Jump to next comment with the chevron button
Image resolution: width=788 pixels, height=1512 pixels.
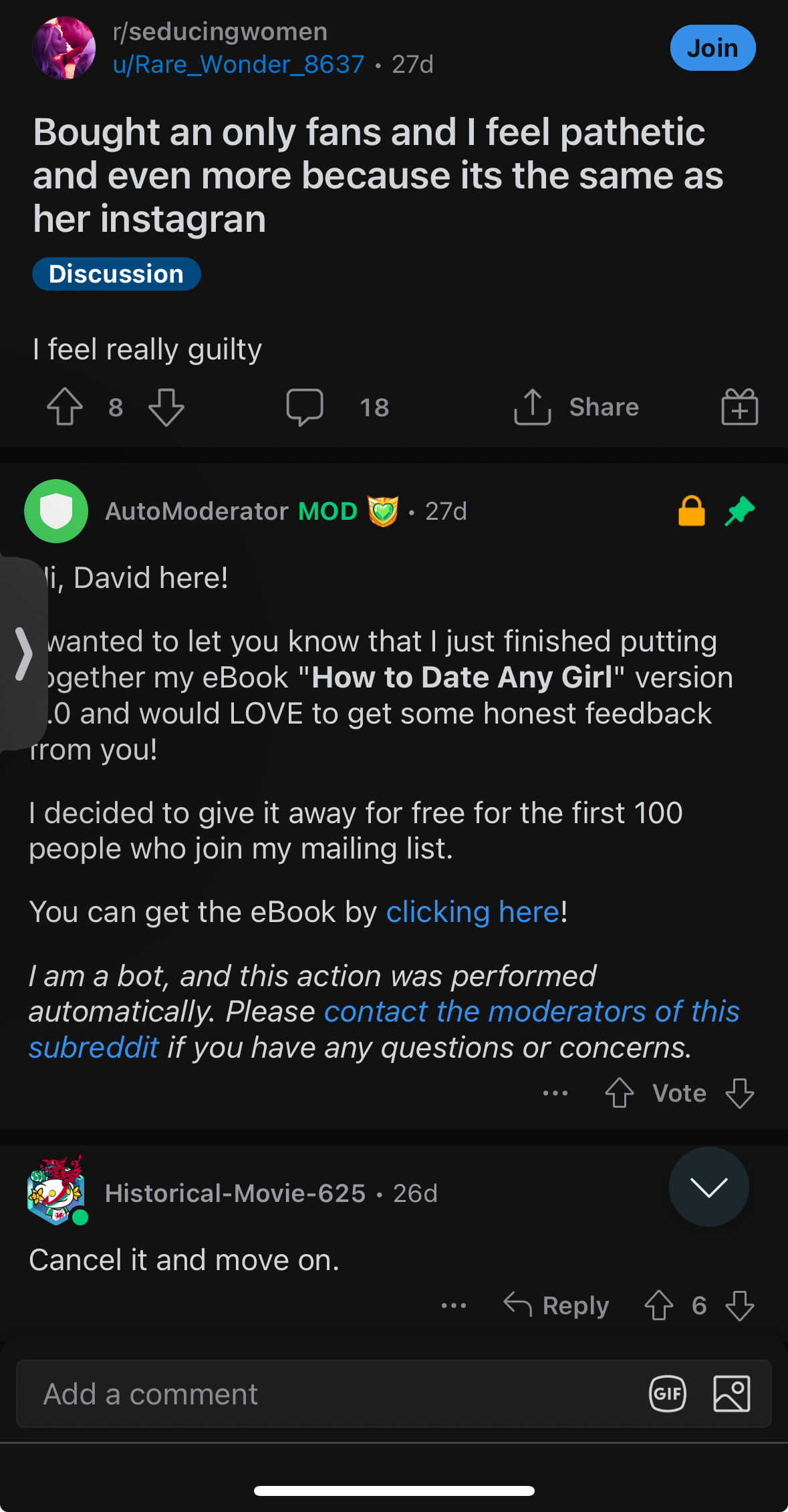(709, 1187)
